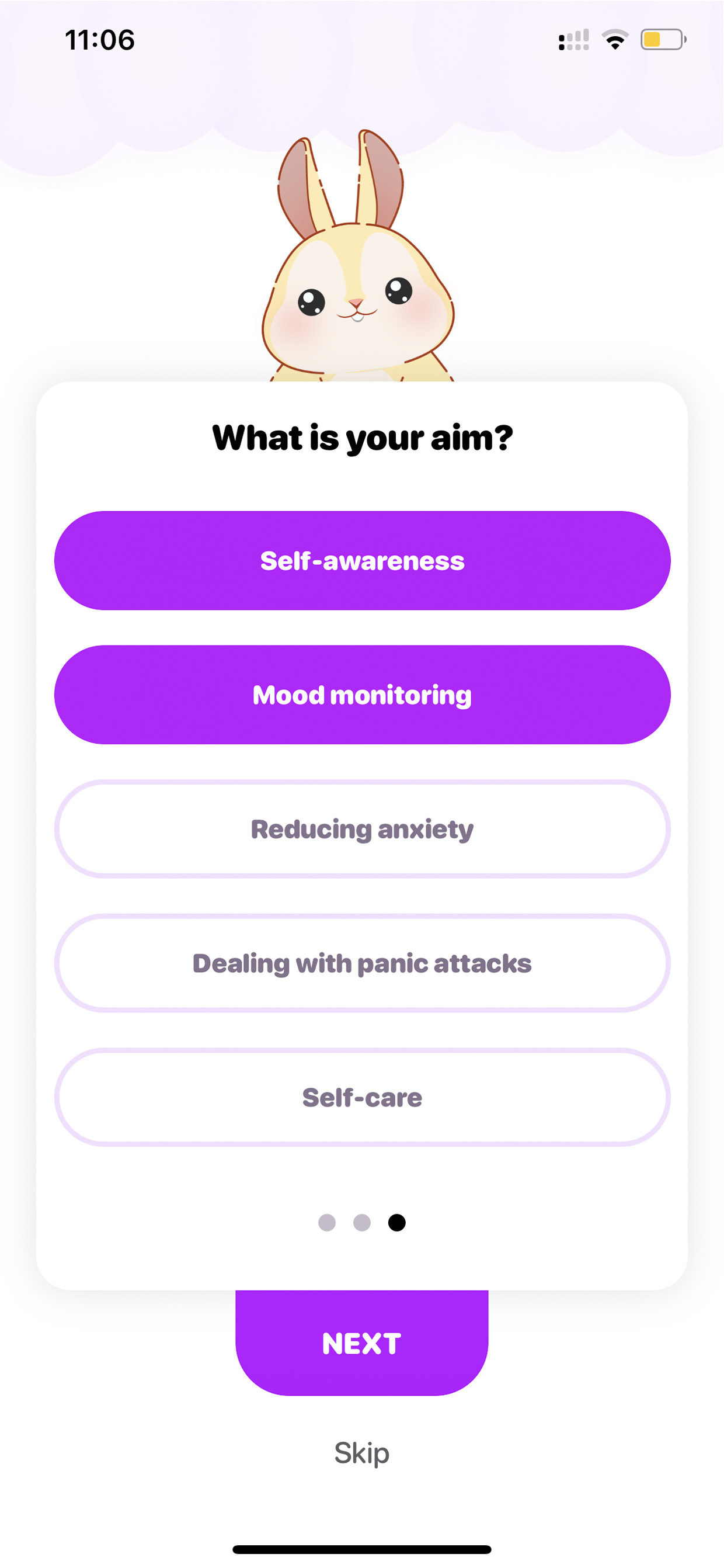Pick the Self-care option
The width and height of the screenshot is (724, 1568).
[362, 1098]
